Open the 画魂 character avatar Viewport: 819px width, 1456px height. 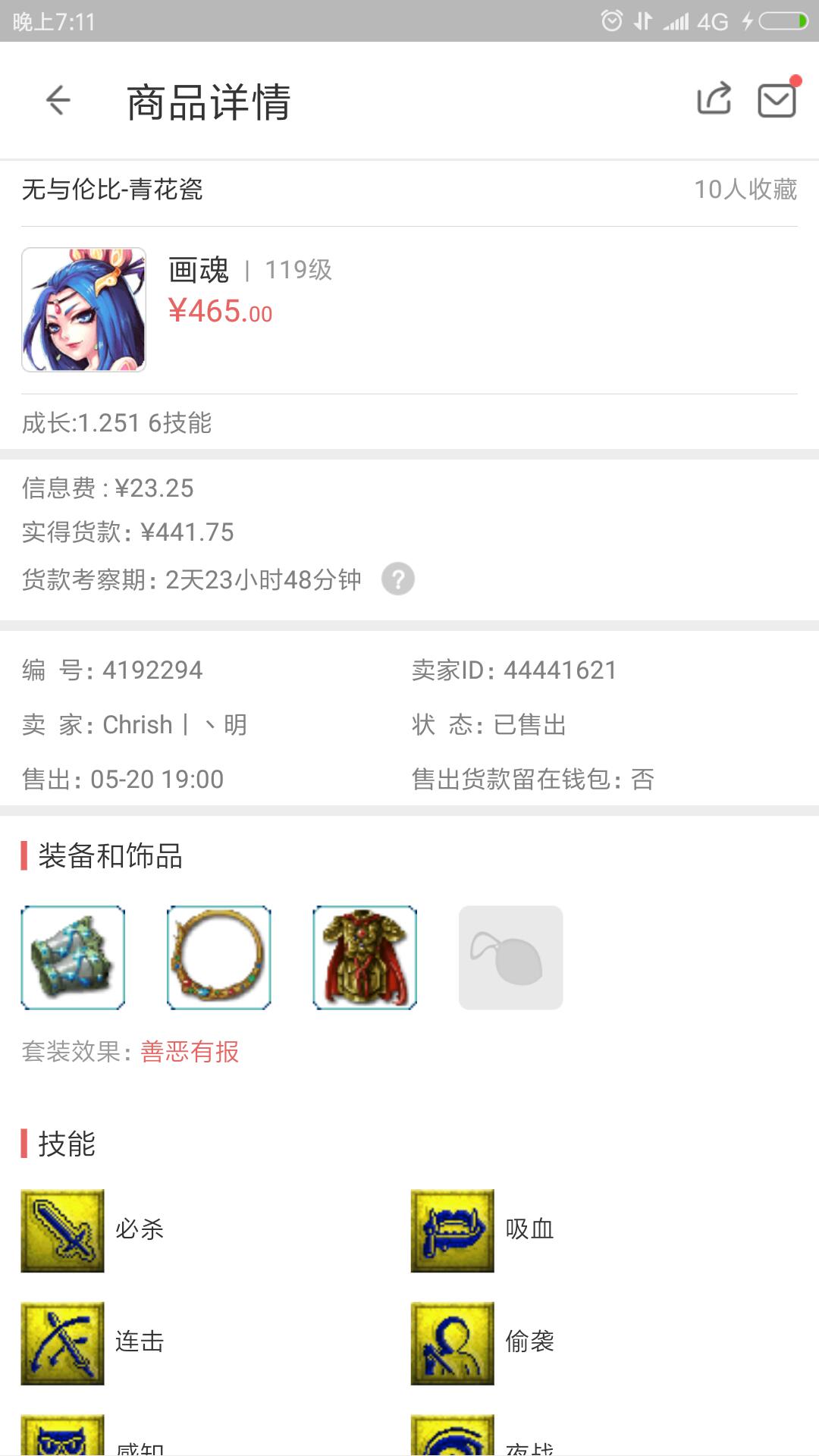83,309
